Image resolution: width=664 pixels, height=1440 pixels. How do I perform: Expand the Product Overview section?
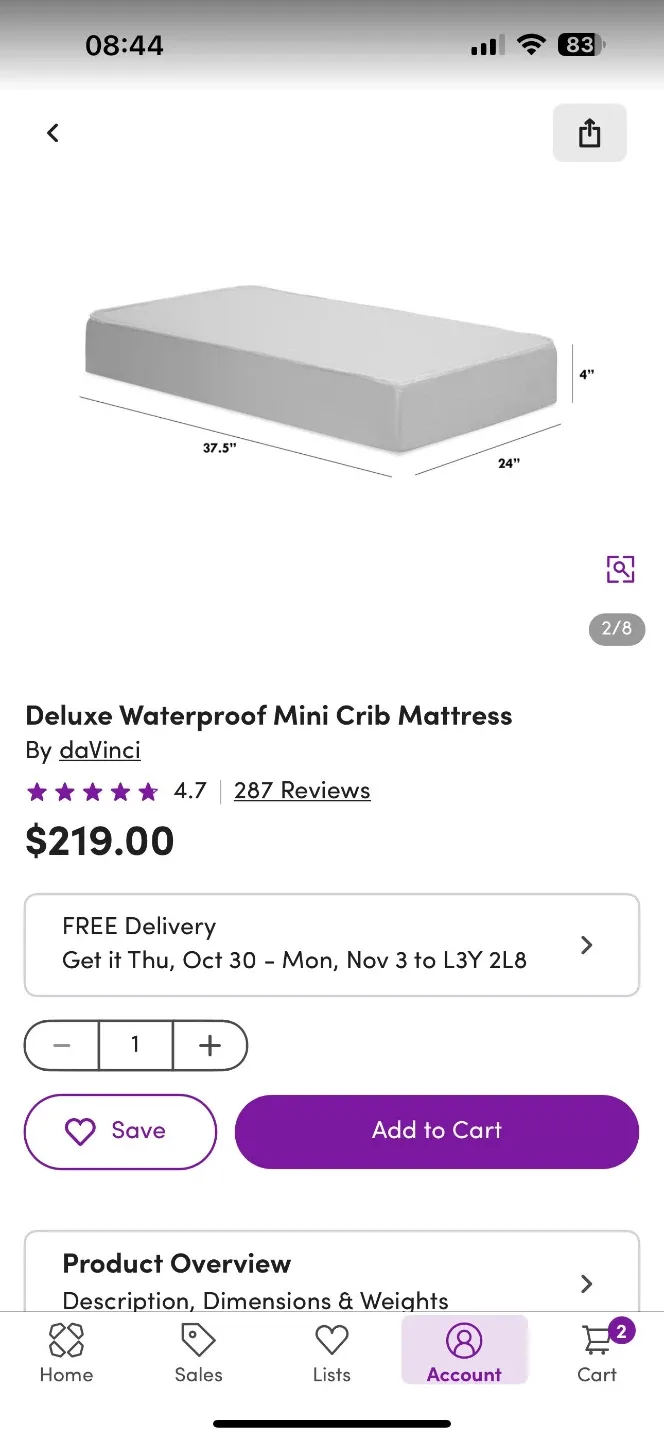click(x=331, y=1280)
